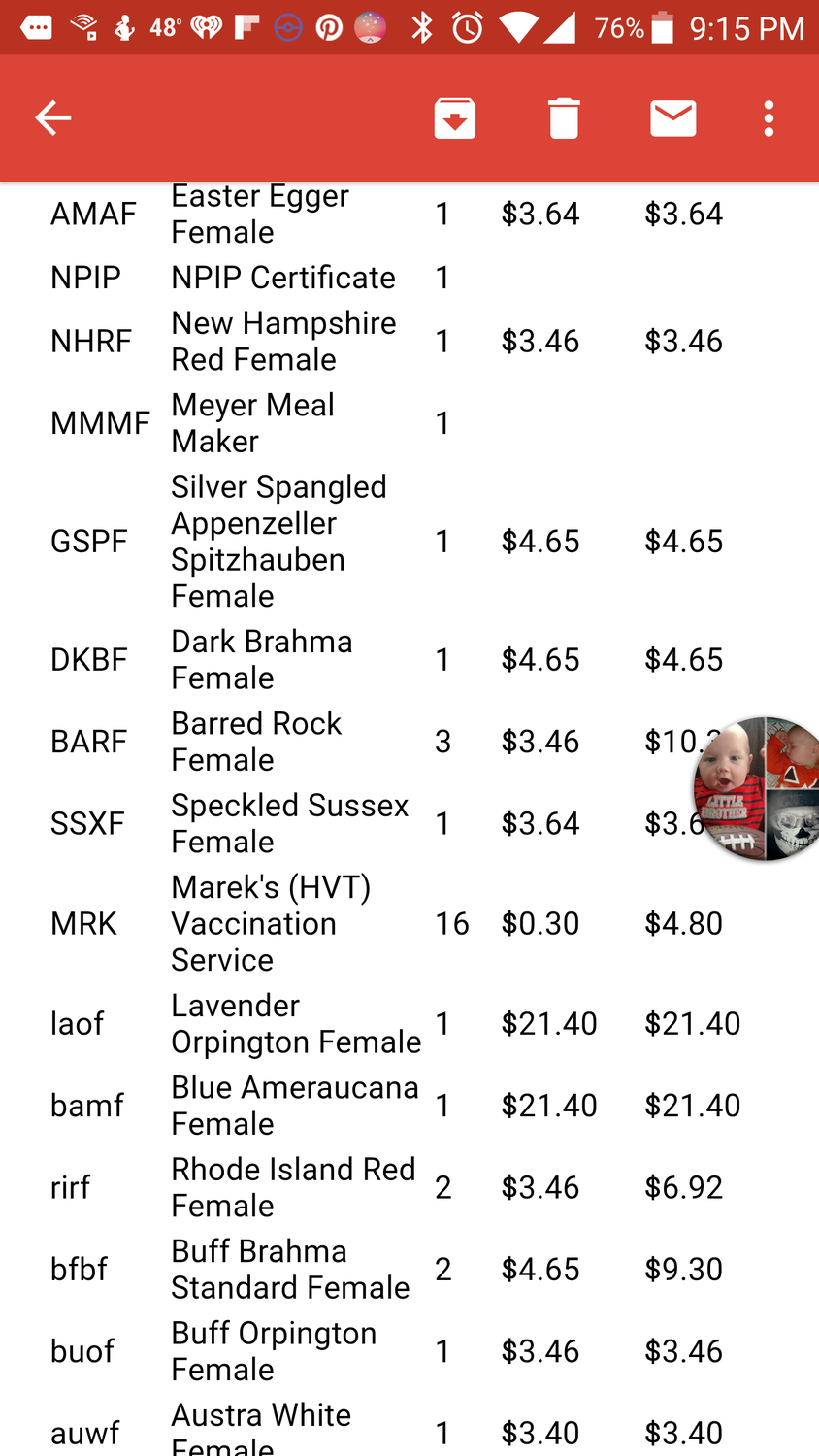Image resolution: width=819 pixels, height=1456 pixels.
Task: Open the overflow menu
Action: pyautogui.click(x=769, y=118)
